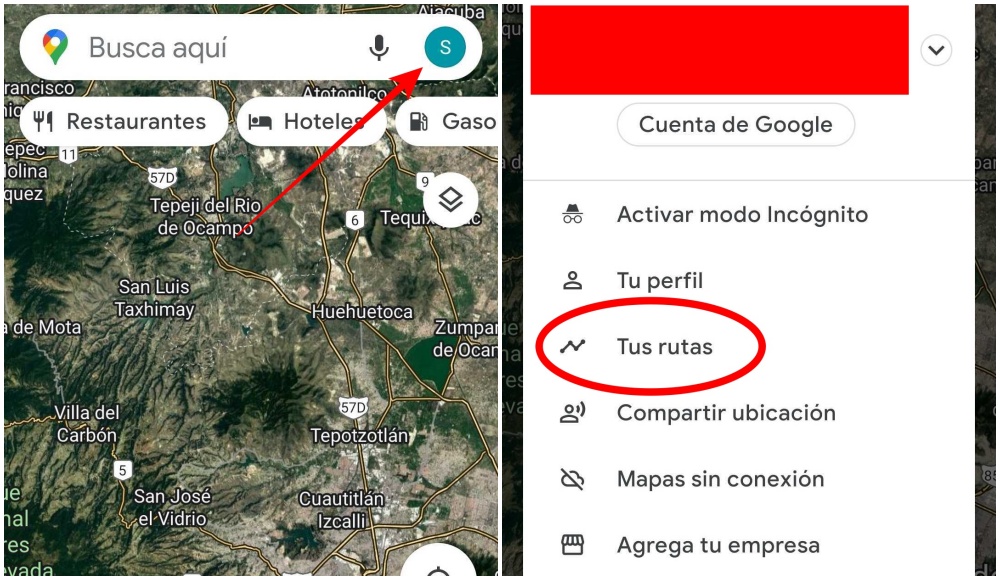Select the Restaurantes chip
The width and height of the screenshot is (1000, 580).
(x=124, y=121)
